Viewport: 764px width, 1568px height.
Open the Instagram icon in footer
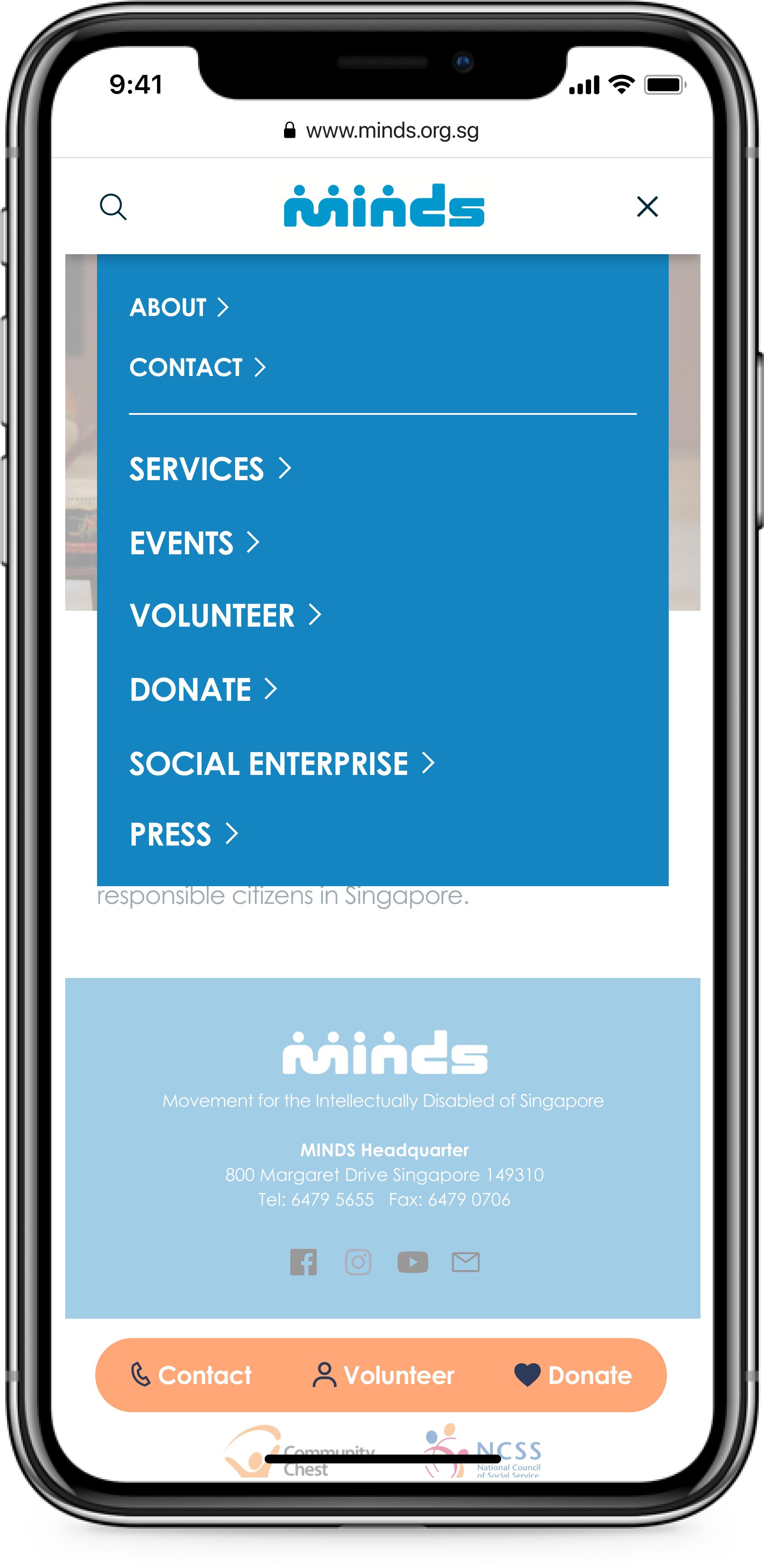[358, 1262]
